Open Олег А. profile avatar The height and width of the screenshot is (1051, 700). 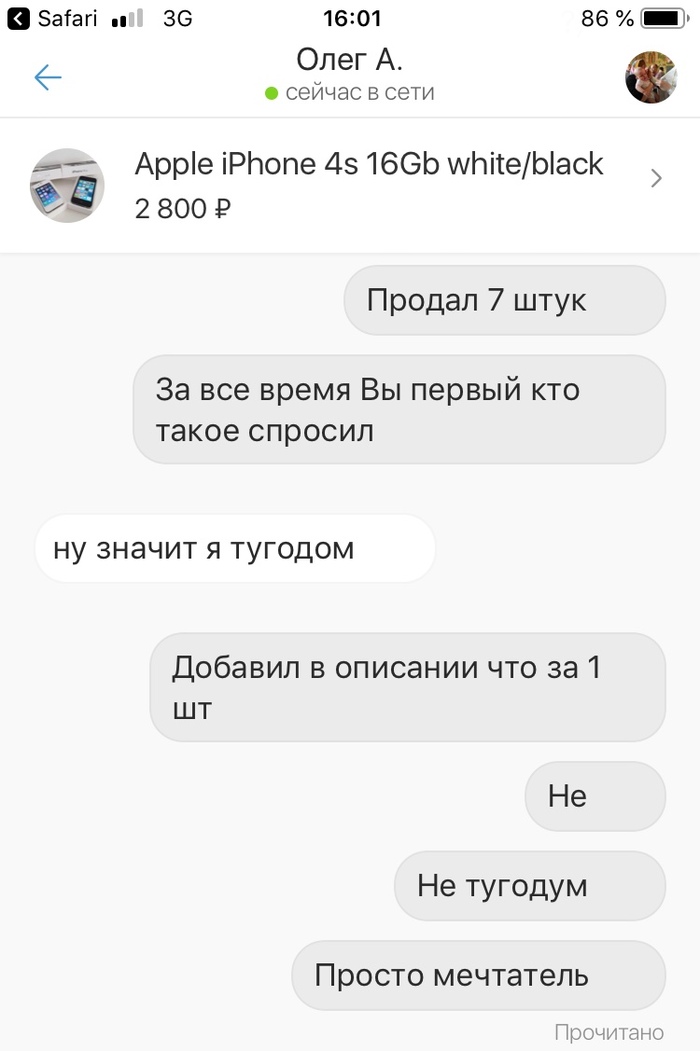click(x=651, y=77)
